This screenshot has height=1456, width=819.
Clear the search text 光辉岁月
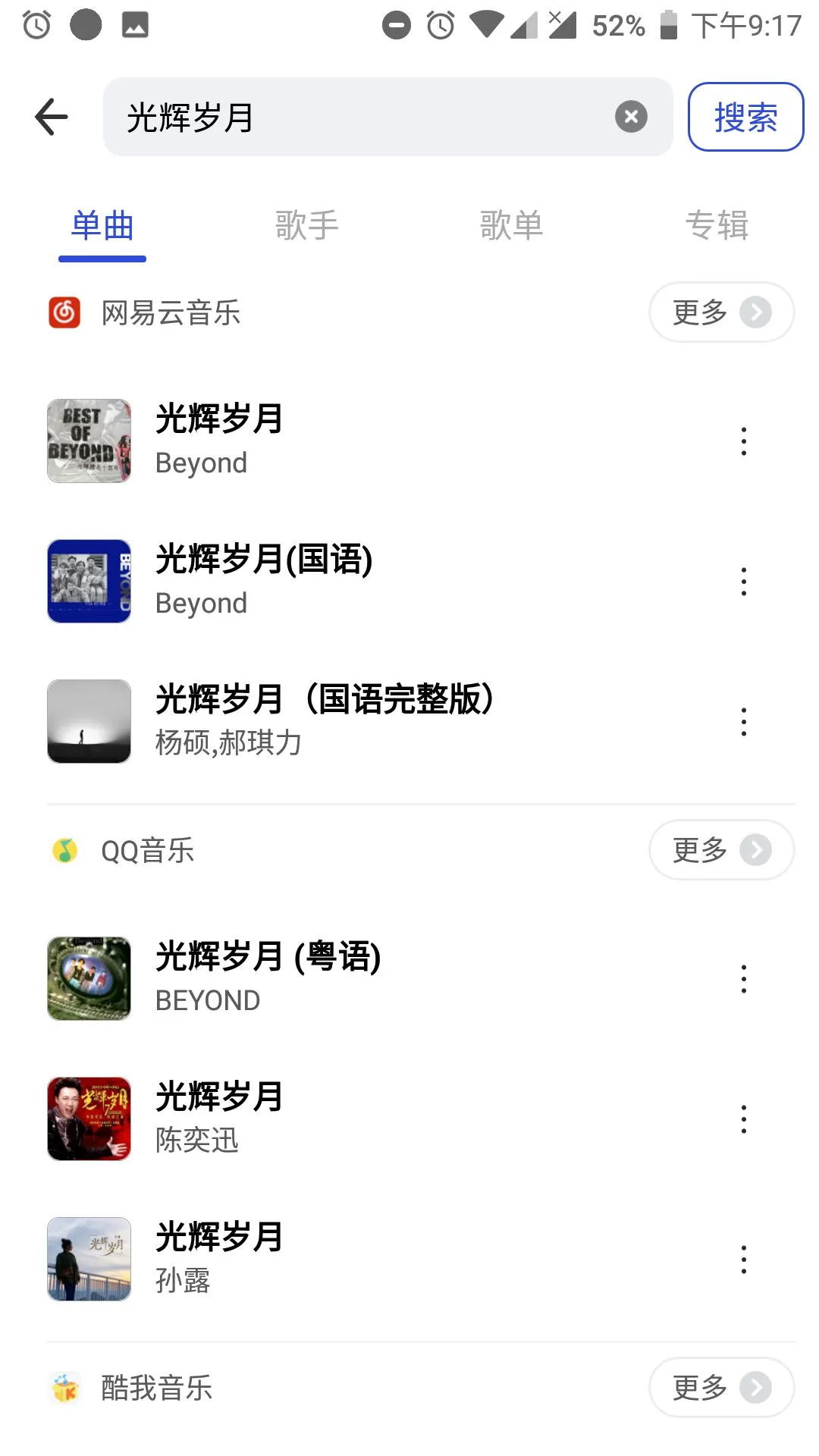point(631,117)
